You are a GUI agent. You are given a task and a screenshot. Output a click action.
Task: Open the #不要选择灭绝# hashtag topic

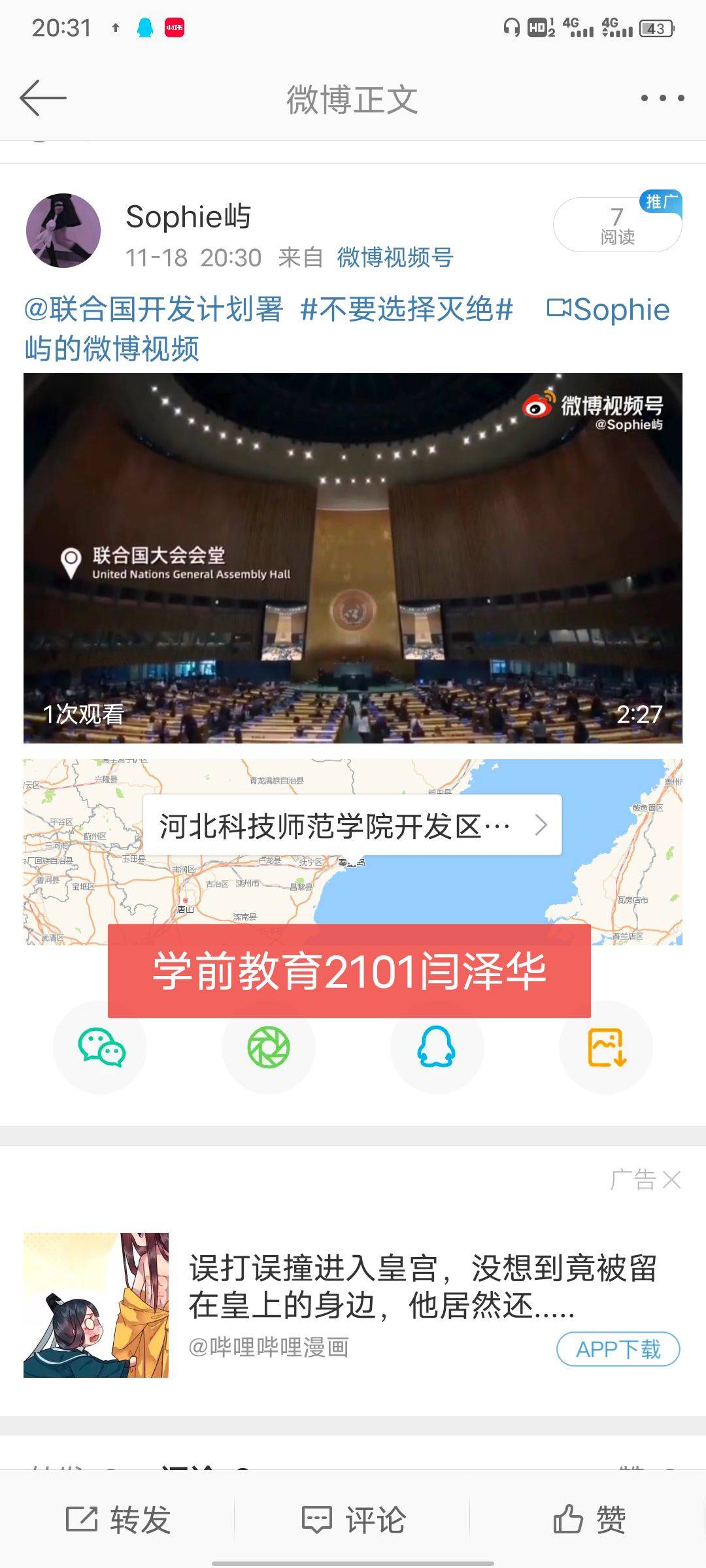pyautogui.click(x=406, y=309)
